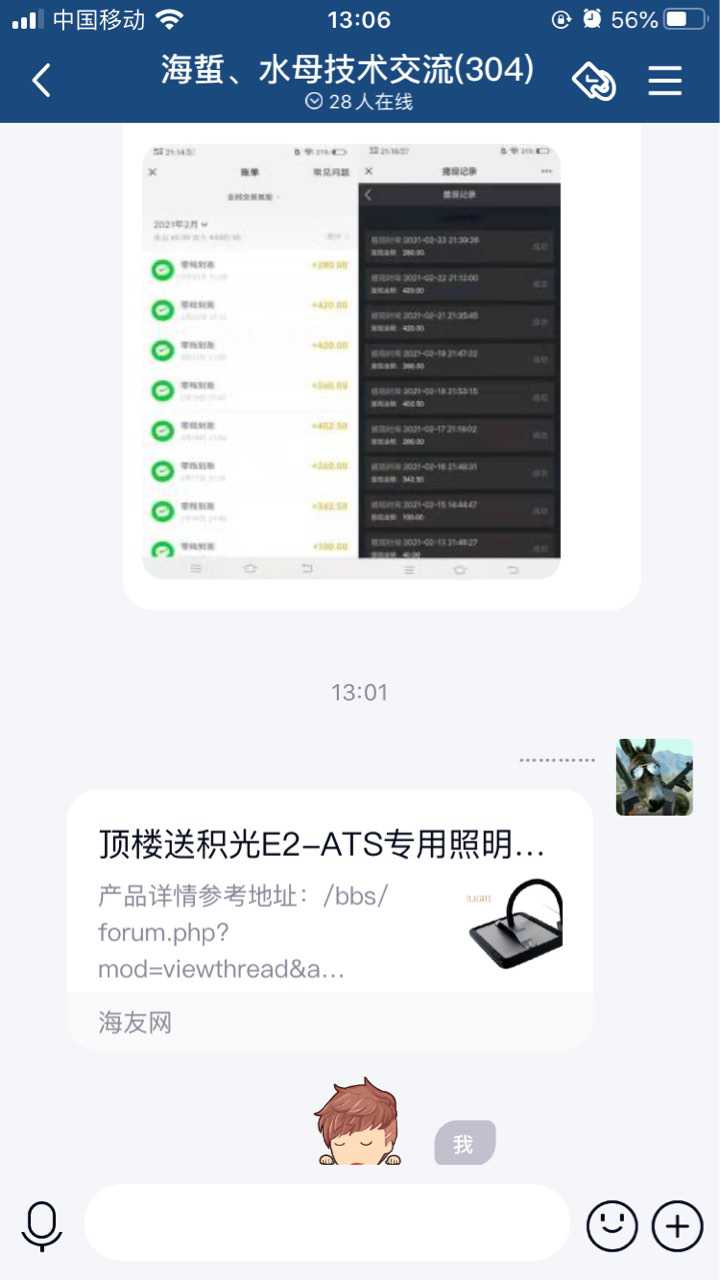Open the shared bill screenshot image

coord(352,362)
